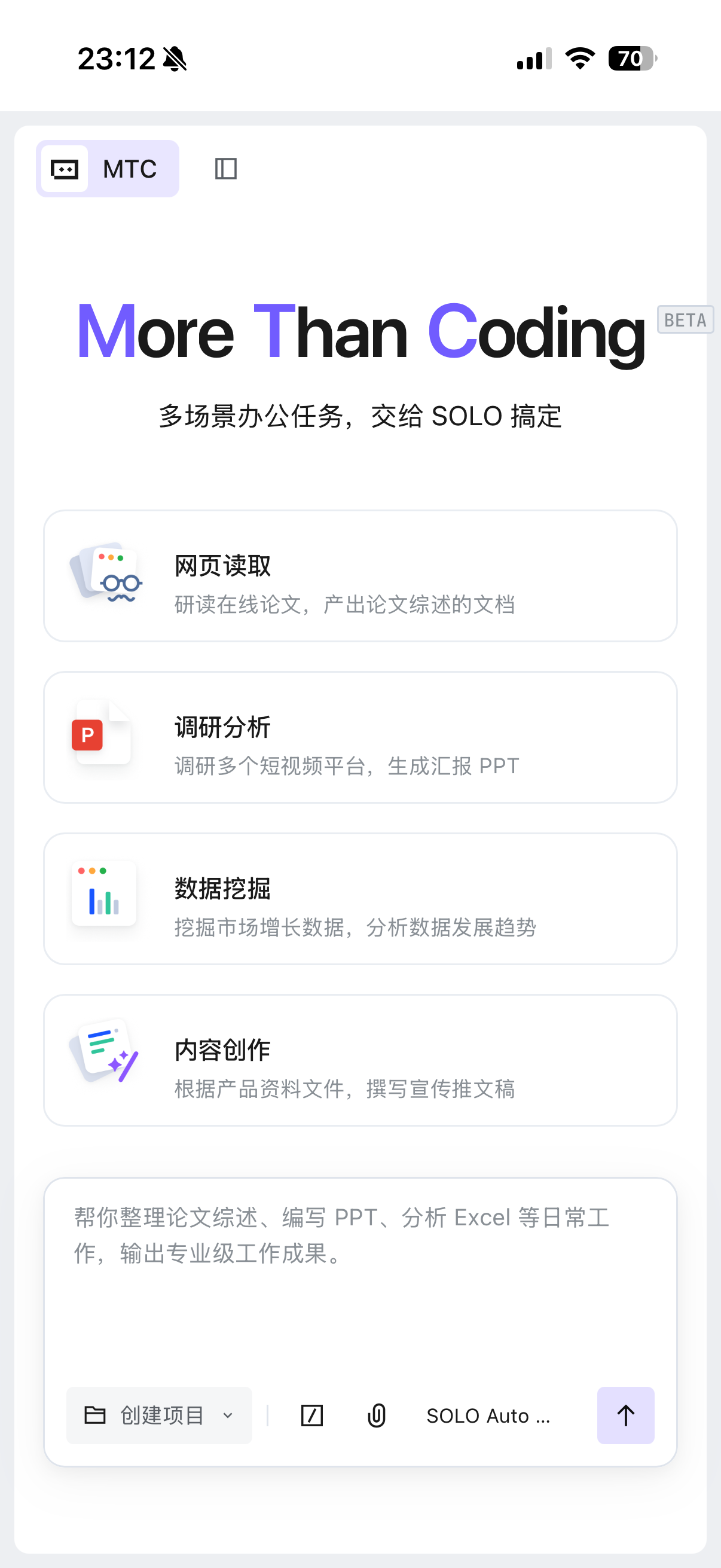
Task: Choose the 调研分析 PPT card
Action: [360, 737]
